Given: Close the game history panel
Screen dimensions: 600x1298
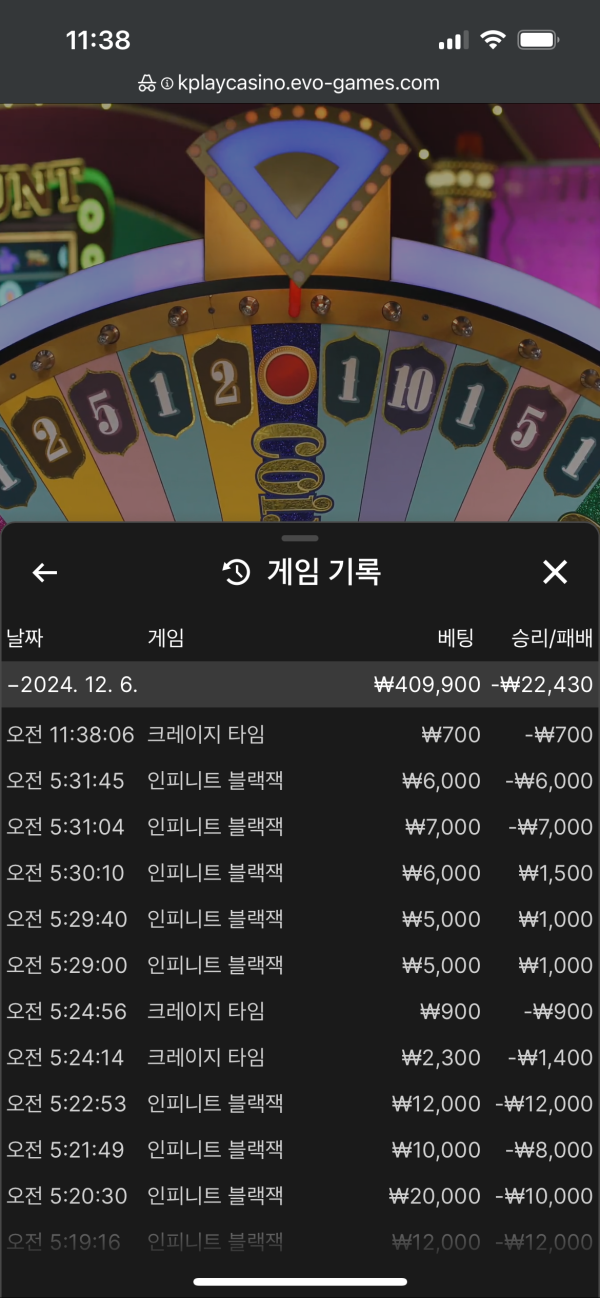Looking at the screenshot, I should [554, 572].
